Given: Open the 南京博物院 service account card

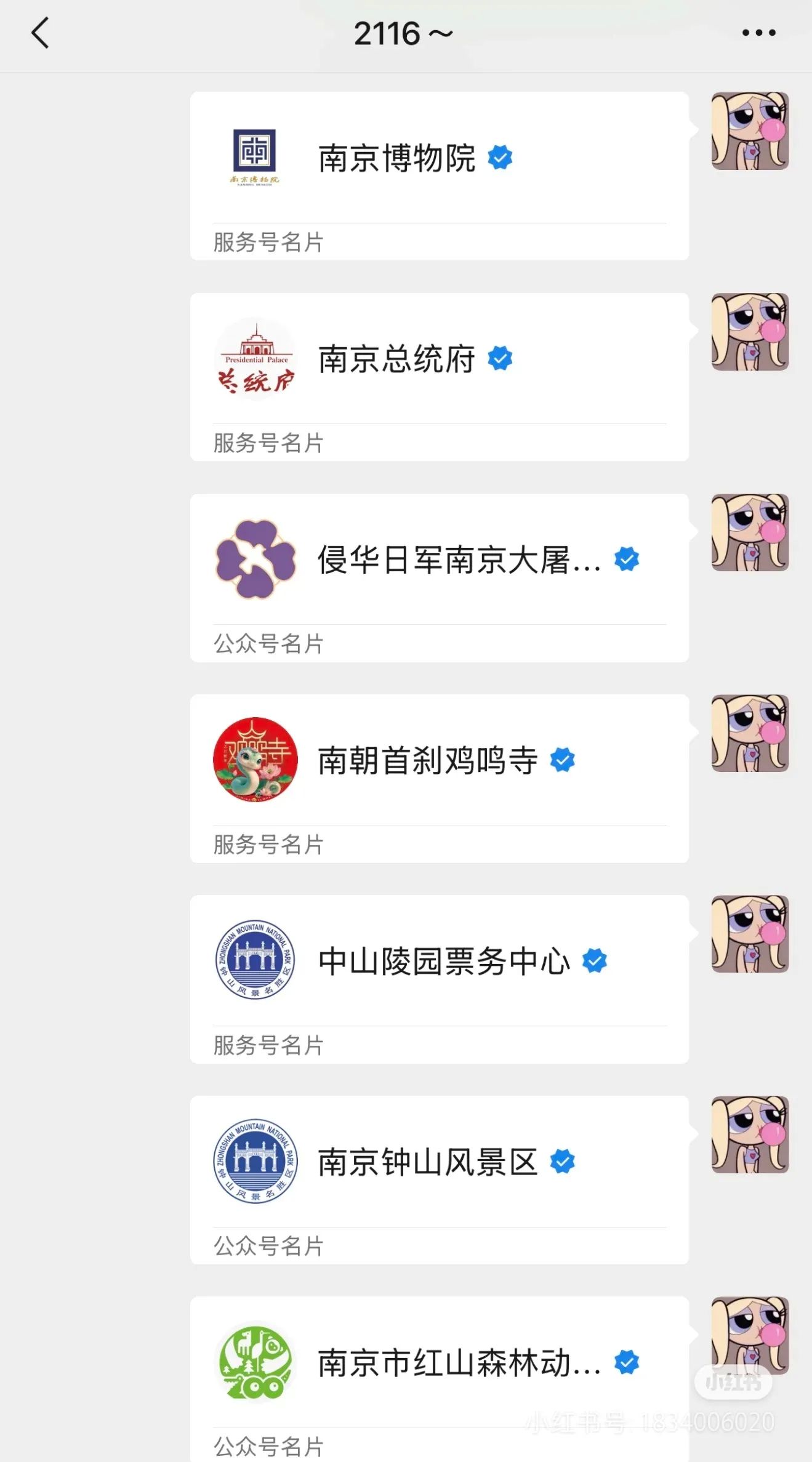Looking at the screenshot, I should 439,175.
